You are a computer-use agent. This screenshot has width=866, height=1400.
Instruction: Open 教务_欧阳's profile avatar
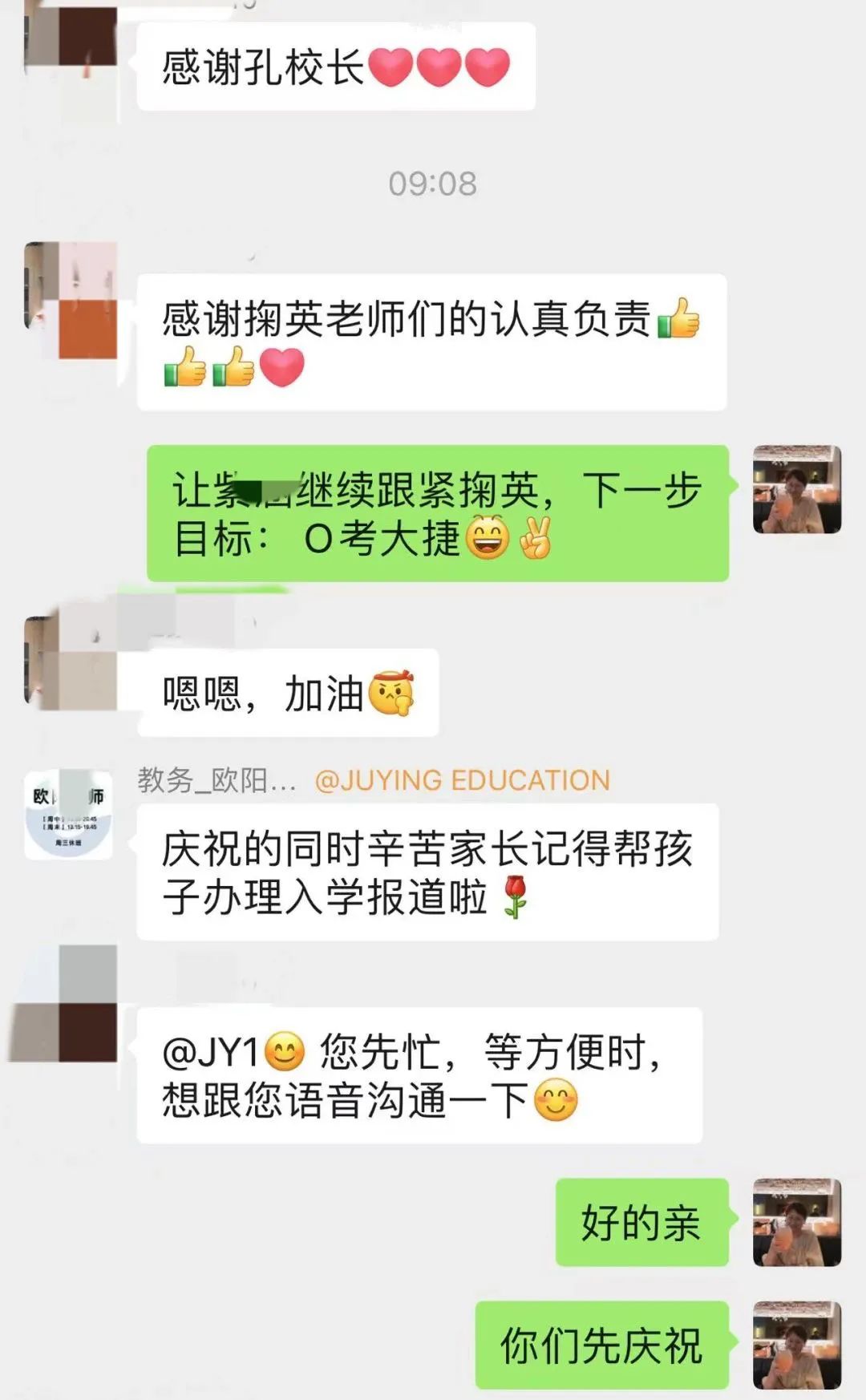pyautogui.click(x=69, y=815)
